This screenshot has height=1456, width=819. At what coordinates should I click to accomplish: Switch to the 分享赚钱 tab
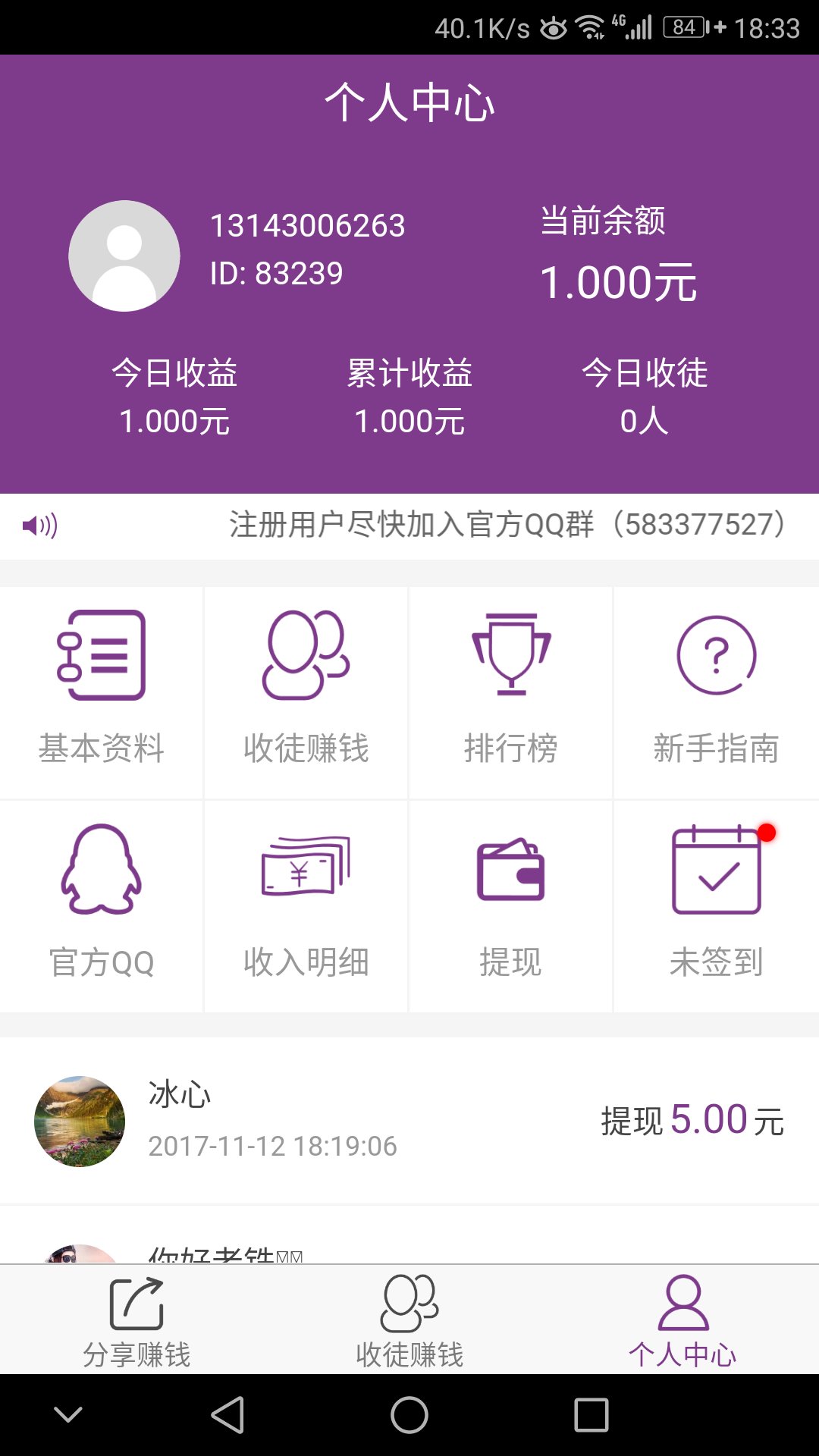click(x=135, y=1319)
